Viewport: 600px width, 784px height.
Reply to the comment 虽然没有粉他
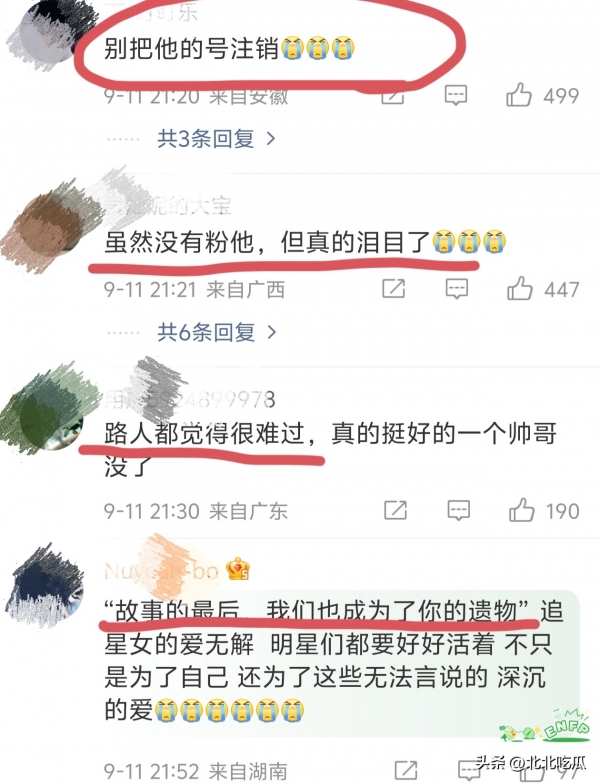455,289
